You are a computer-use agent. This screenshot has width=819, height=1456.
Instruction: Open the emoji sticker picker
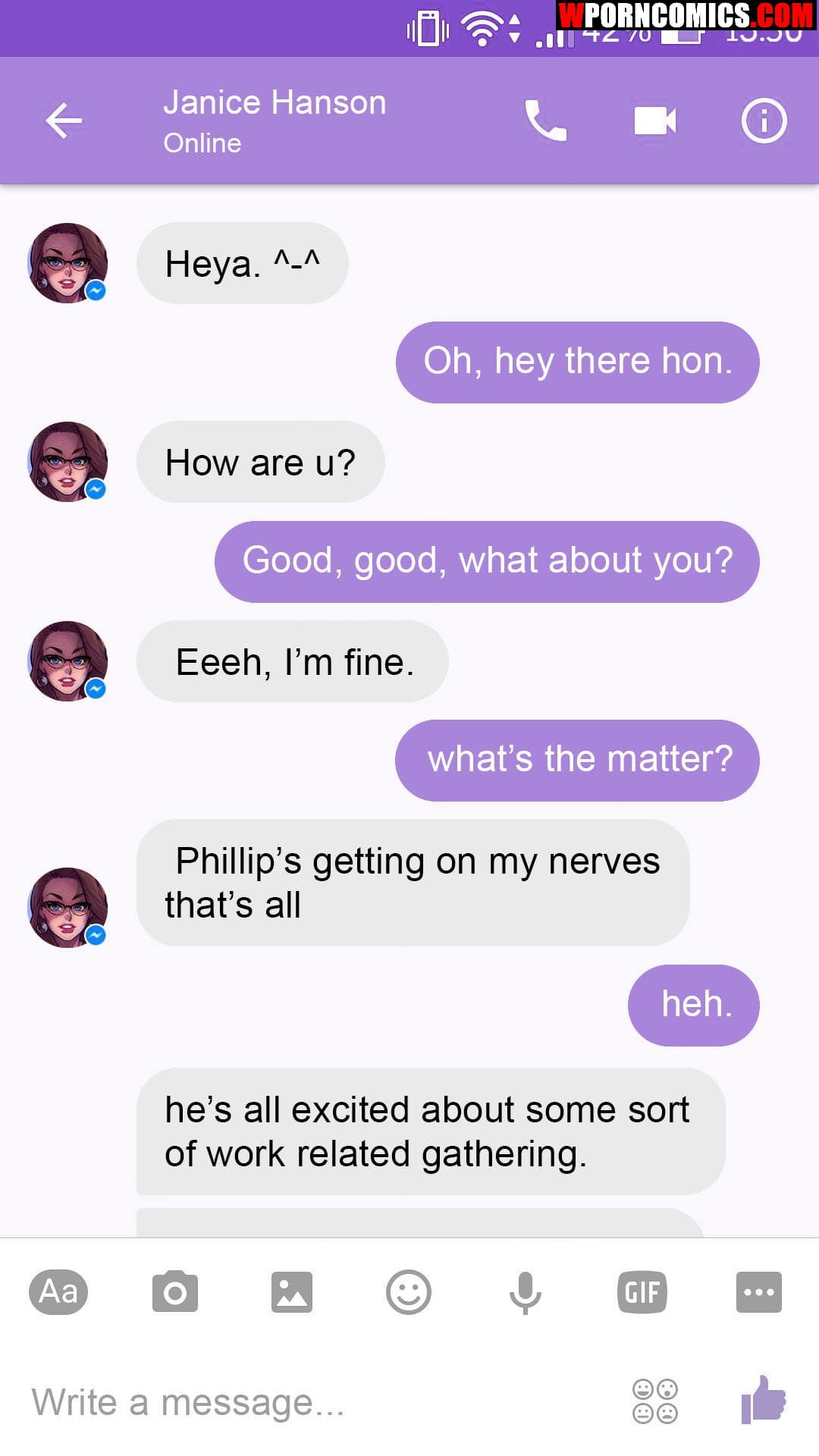pyautogui.click(x=409, y=1293)
